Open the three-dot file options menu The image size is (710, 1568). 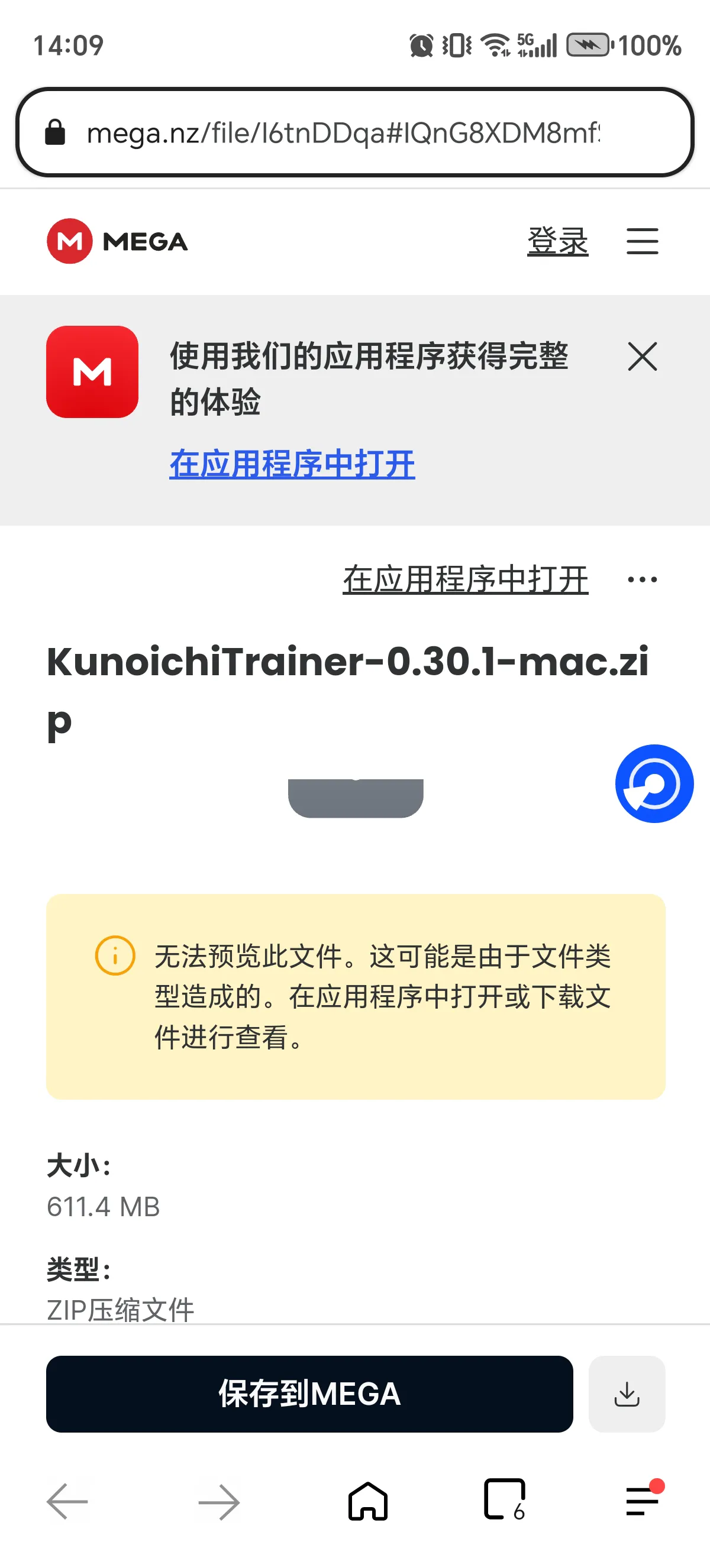coord(642,579)
